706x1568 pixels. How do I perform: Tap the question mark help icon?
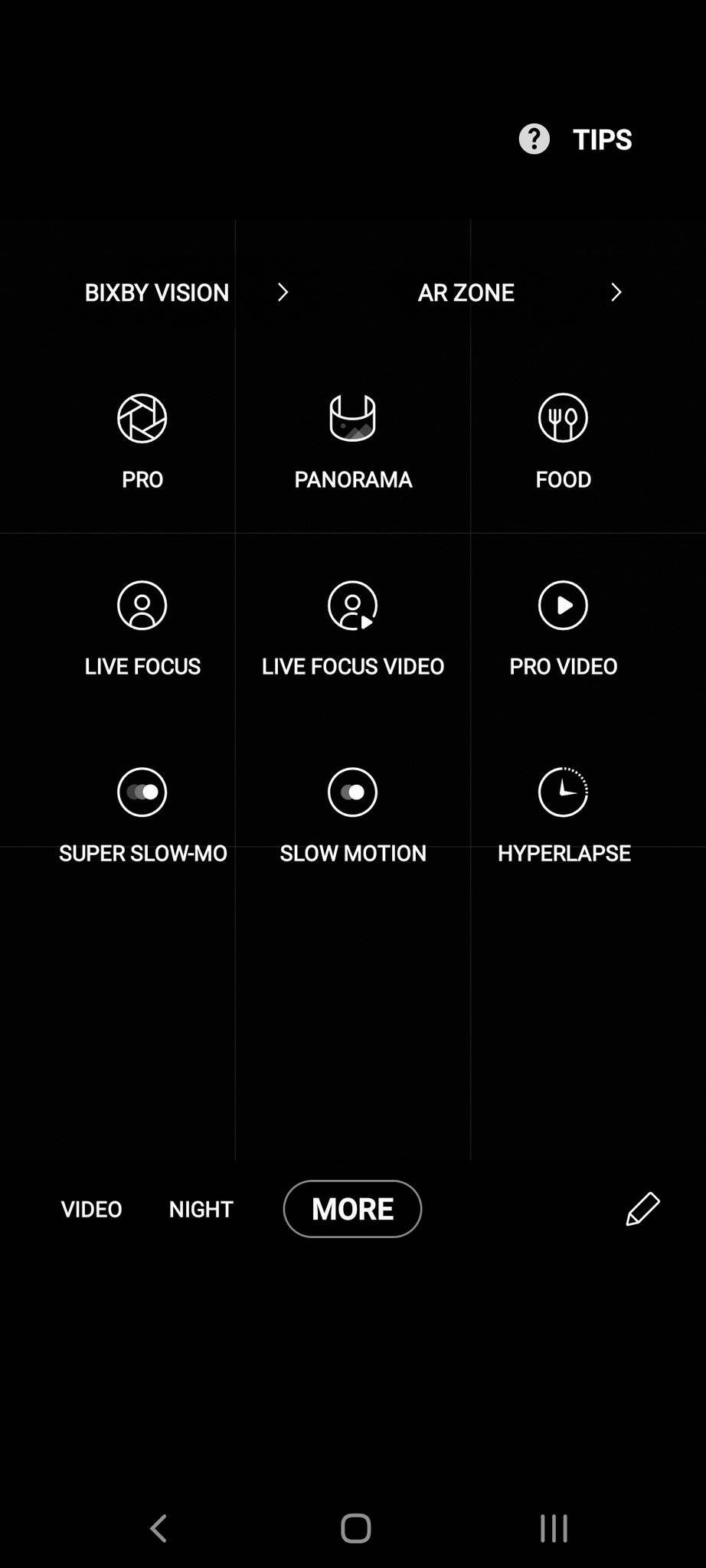point(533,139)
